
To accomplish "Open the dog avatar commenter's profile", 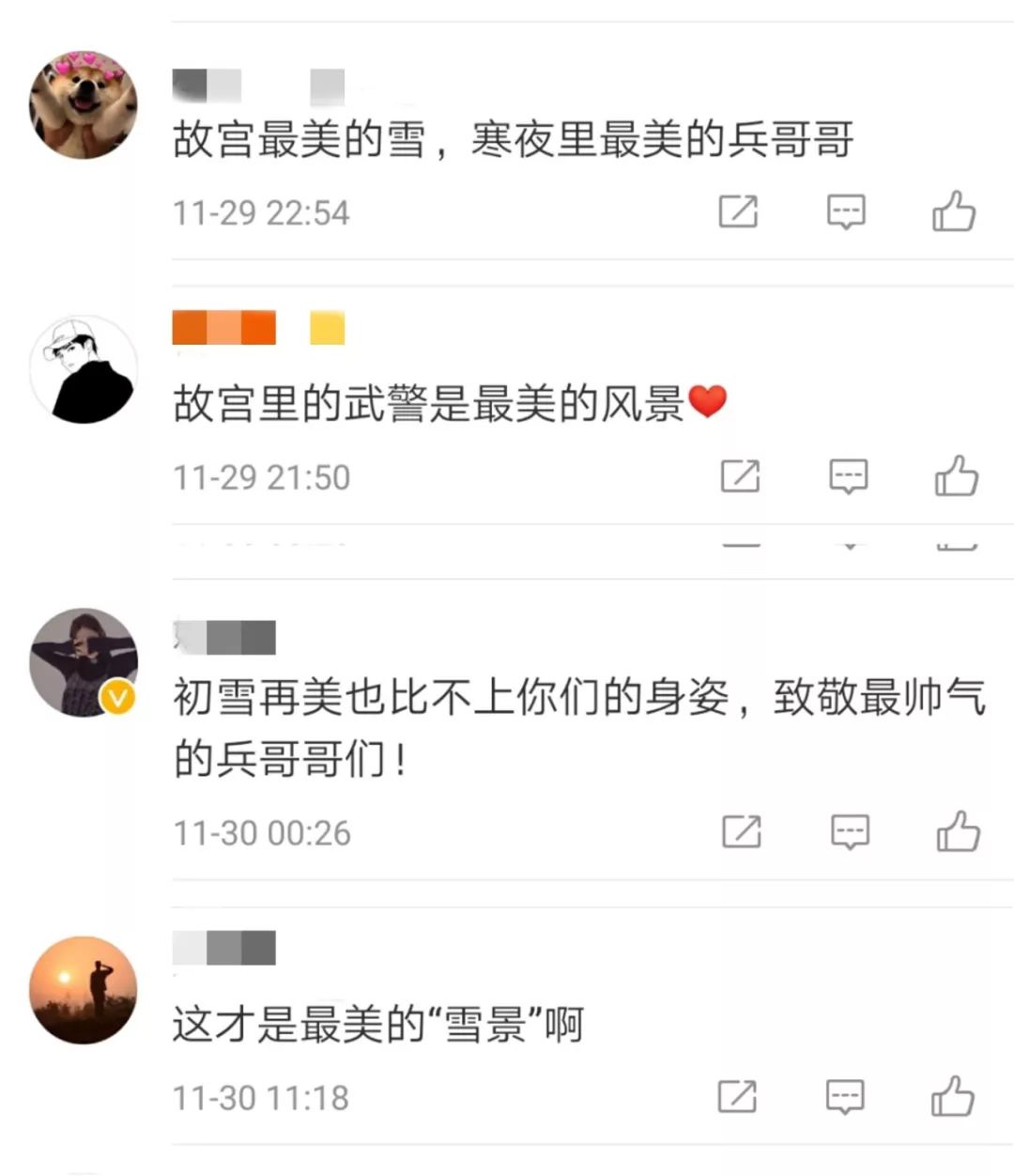I will click(x=84, y=105).
